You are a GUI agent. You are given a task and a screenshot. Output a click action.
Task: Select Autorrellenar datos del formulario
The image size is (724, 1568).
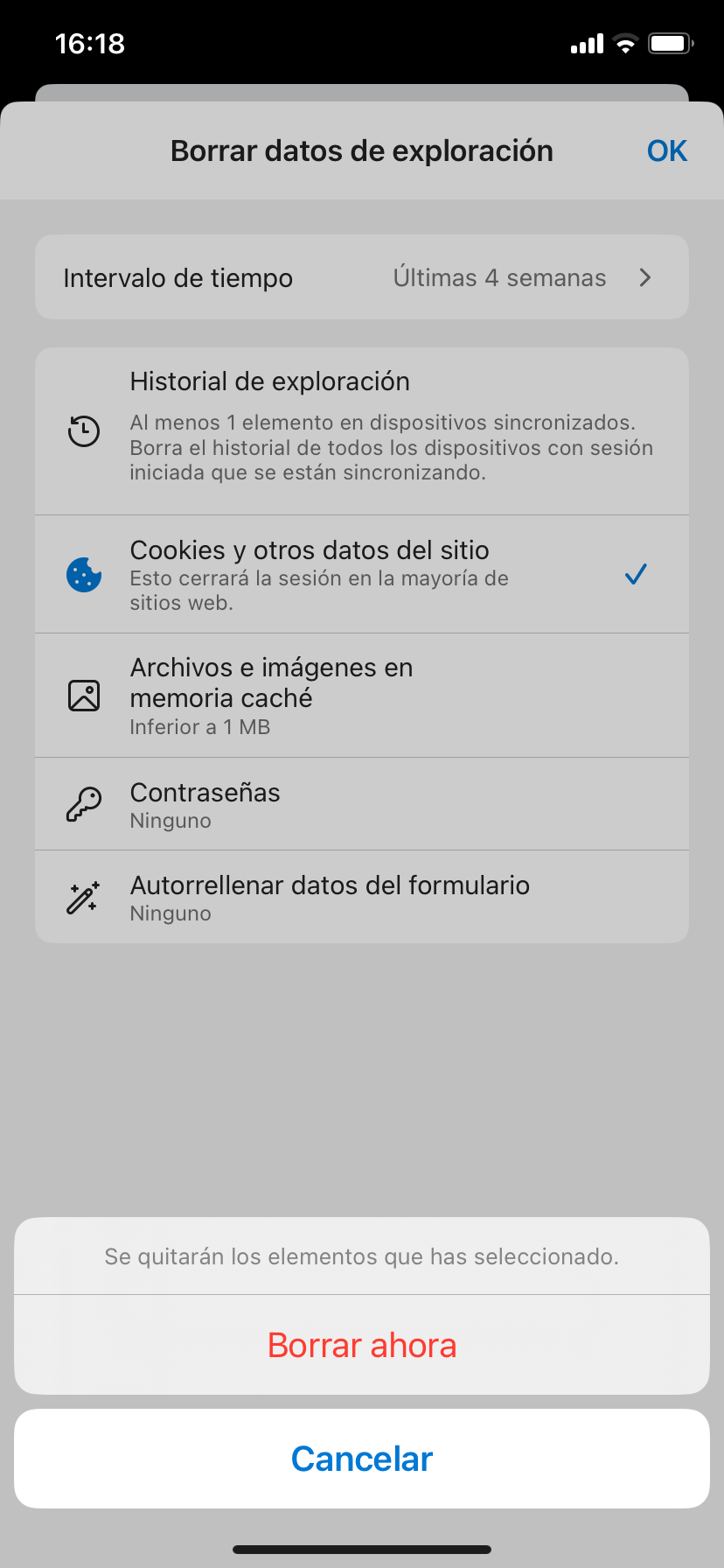tap(362, 897)
